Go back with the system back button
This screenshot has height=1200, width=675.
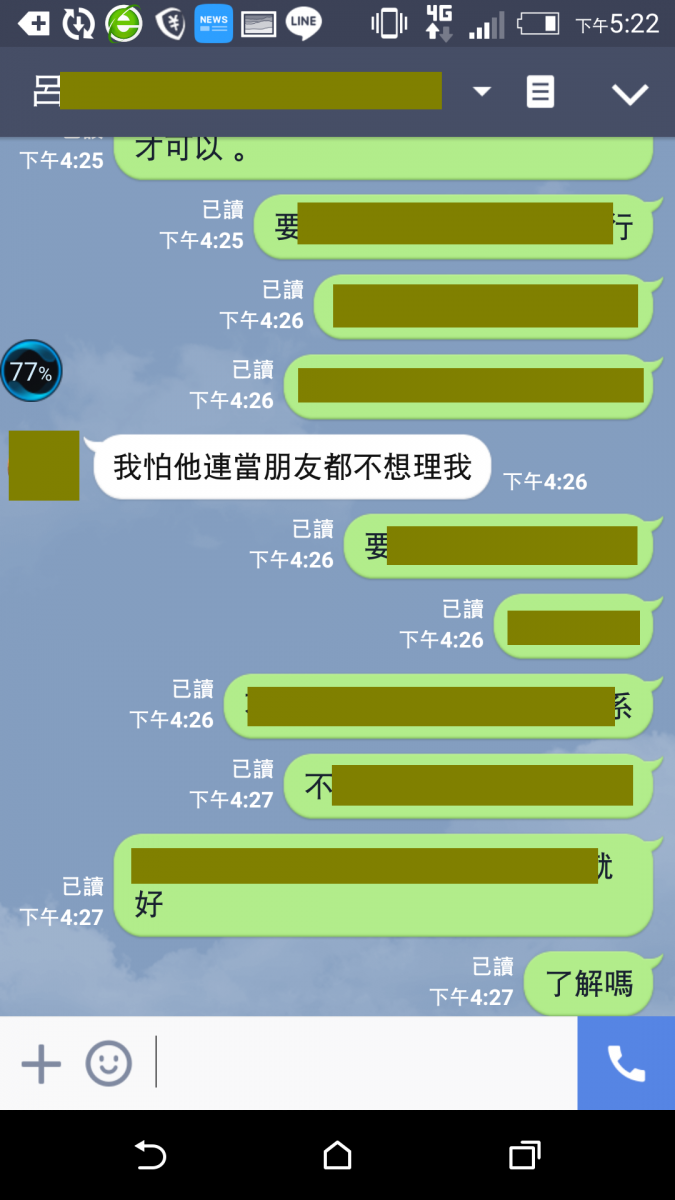click(150, 1156)
